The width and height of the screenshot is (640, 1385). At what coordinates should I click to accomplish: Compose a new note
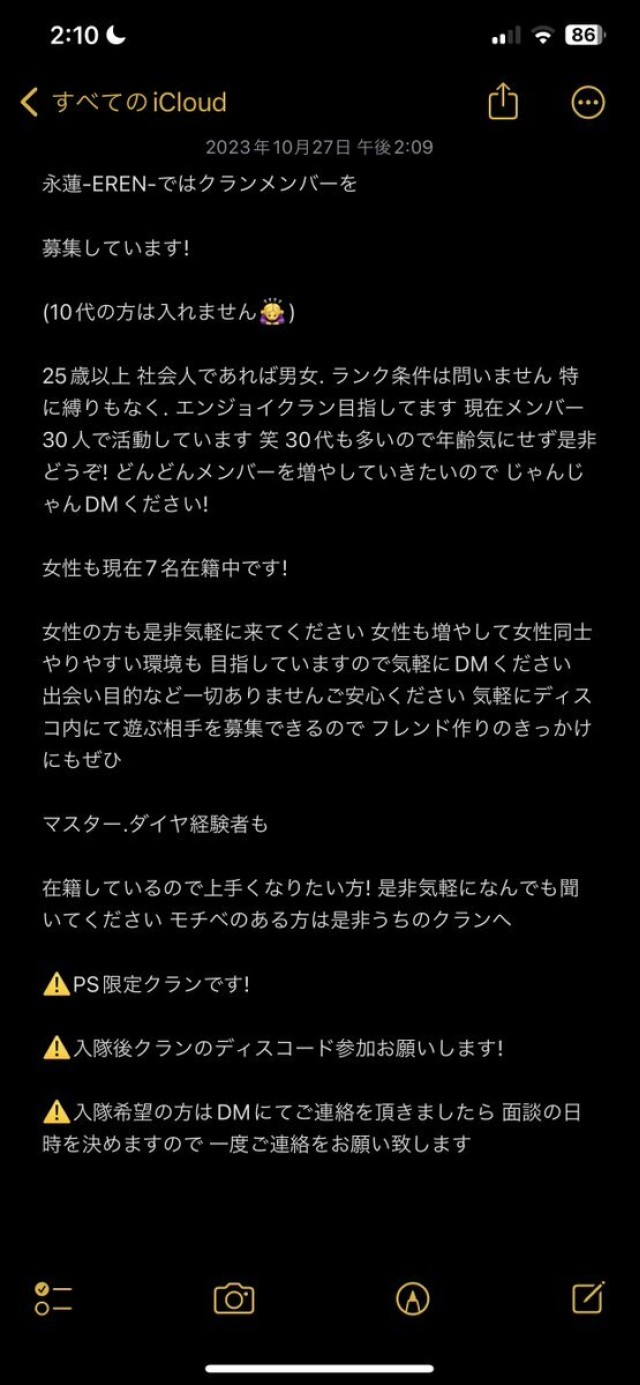[588, 1297]
